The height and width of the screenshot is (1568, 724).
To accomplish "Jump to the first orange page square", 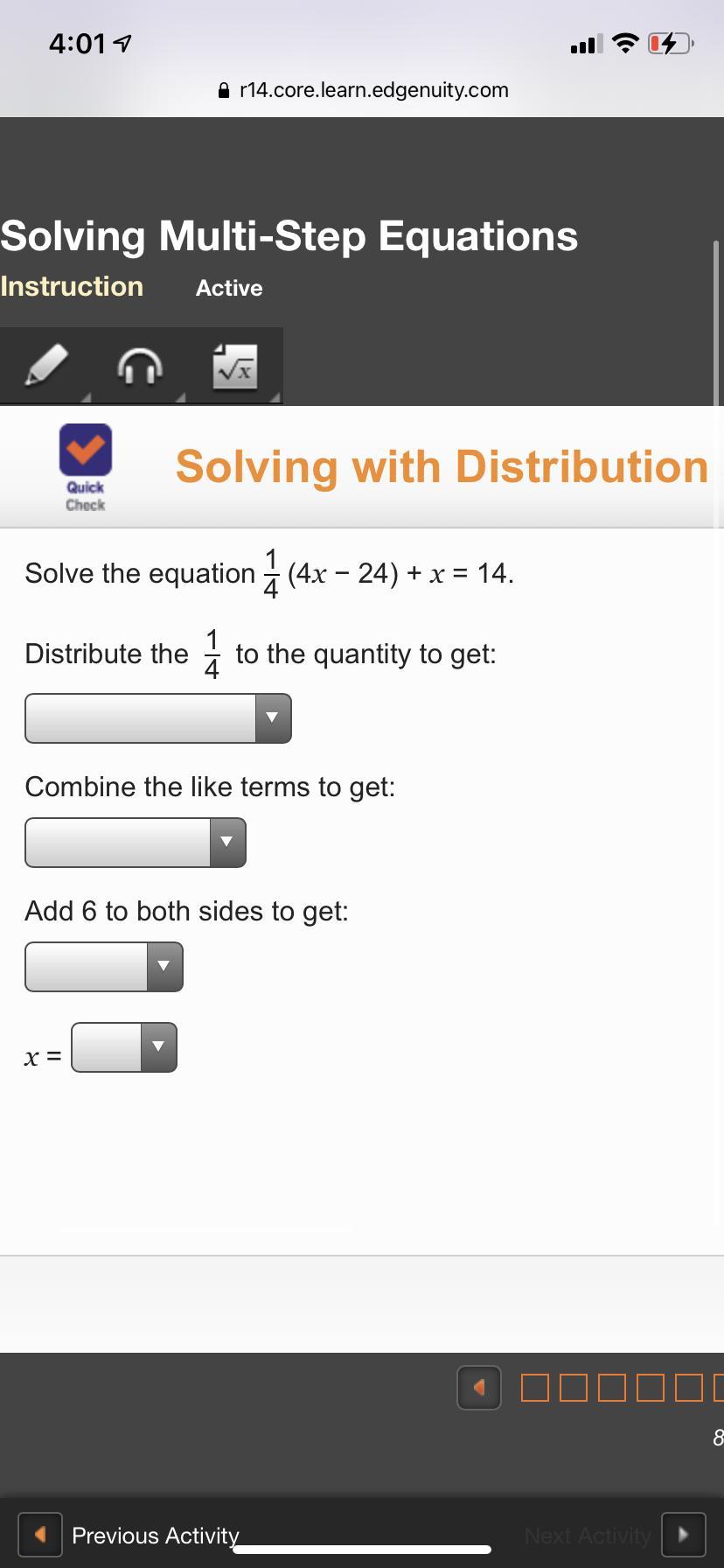I will point(535,1388).
